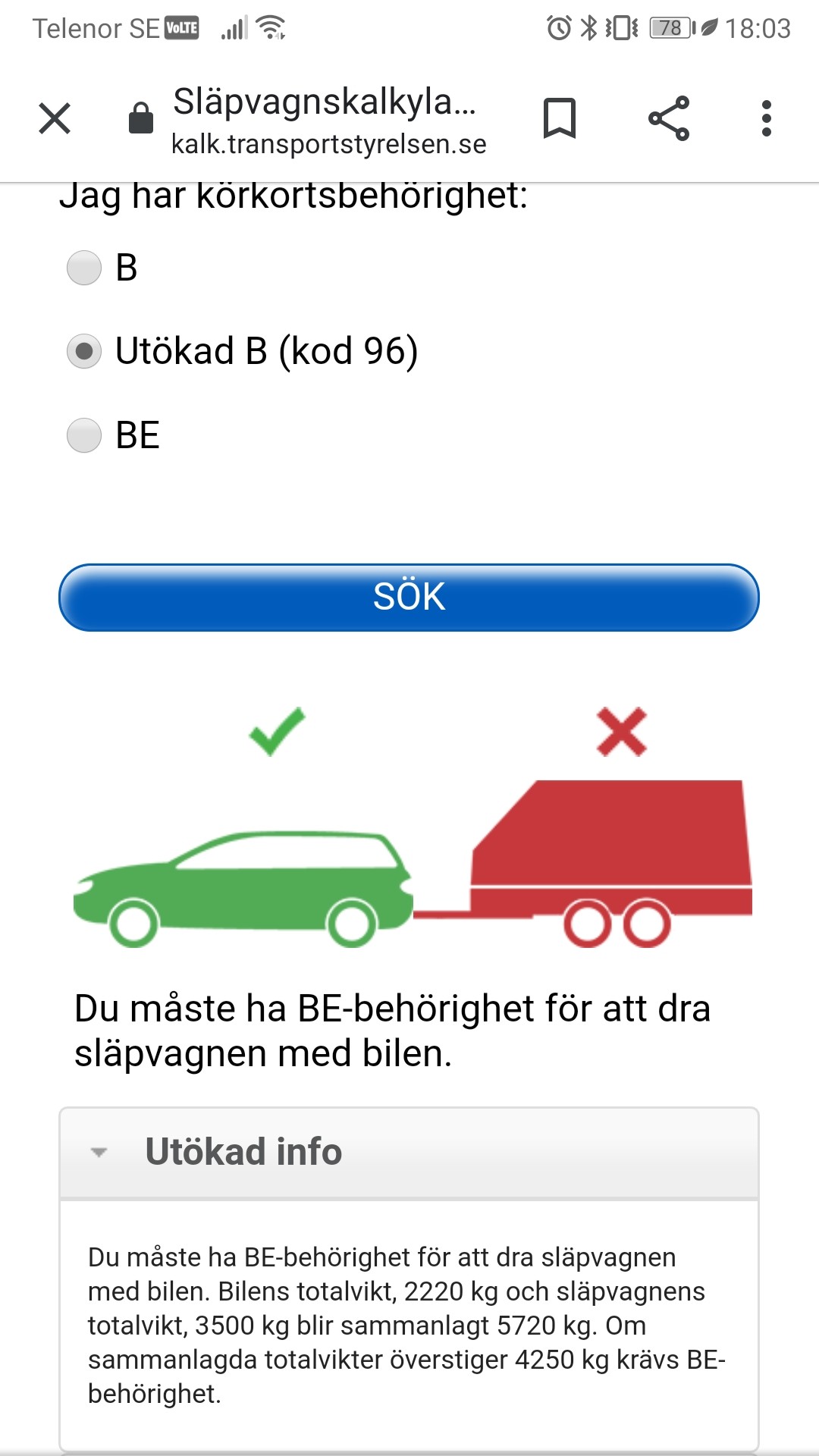Screen dimensions: 819x1456
Task: Tap the lock icon for site info
Action: coord(141,118)
